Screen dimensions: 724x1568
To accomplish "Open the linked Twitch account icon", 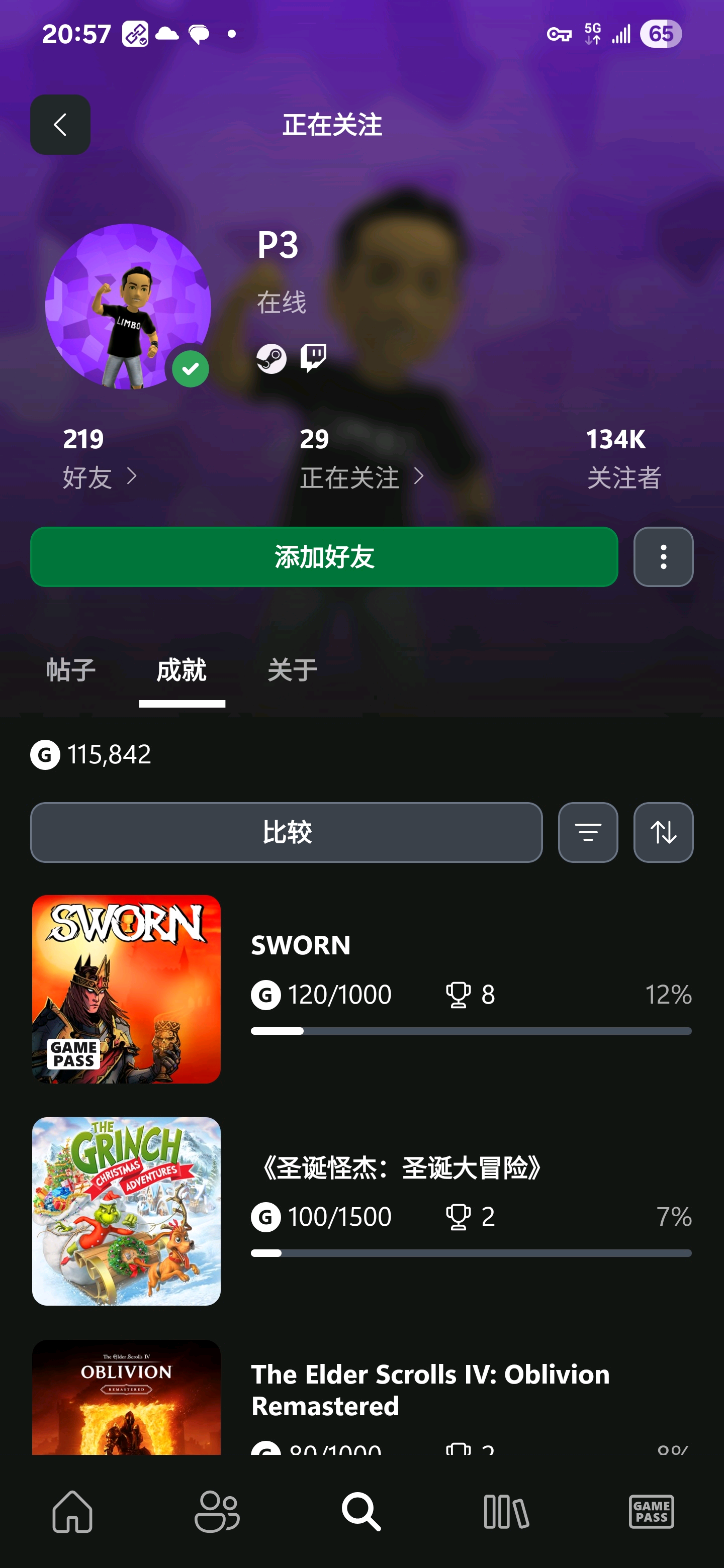I will (313, 358).
